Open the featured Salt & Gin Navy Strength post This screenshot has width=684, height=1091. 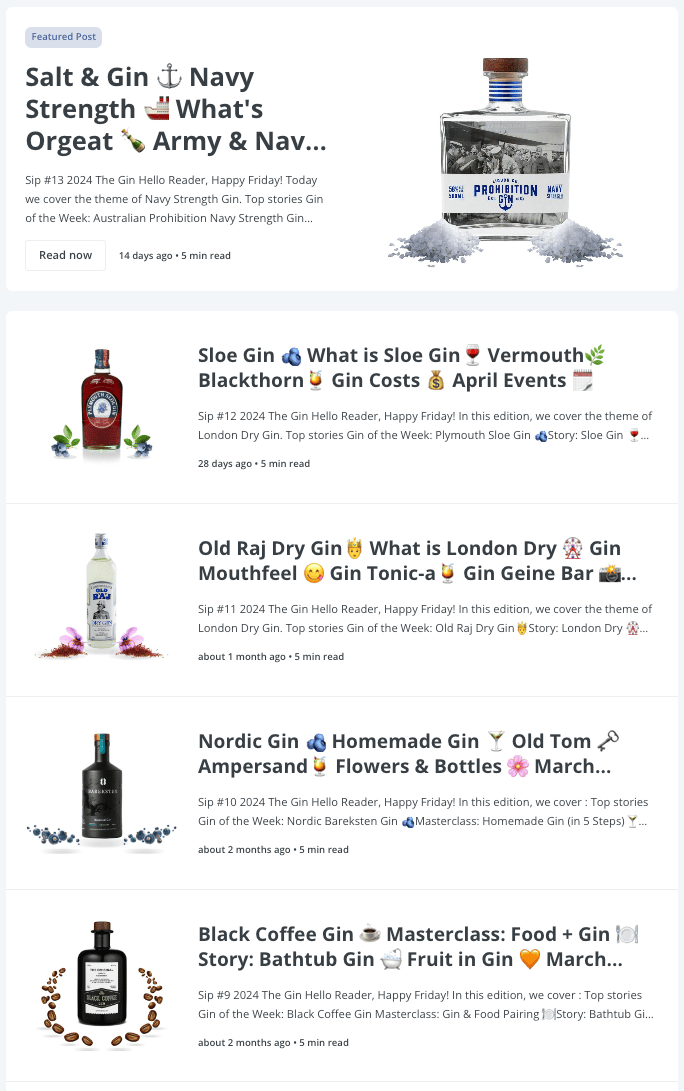(176, 109)
